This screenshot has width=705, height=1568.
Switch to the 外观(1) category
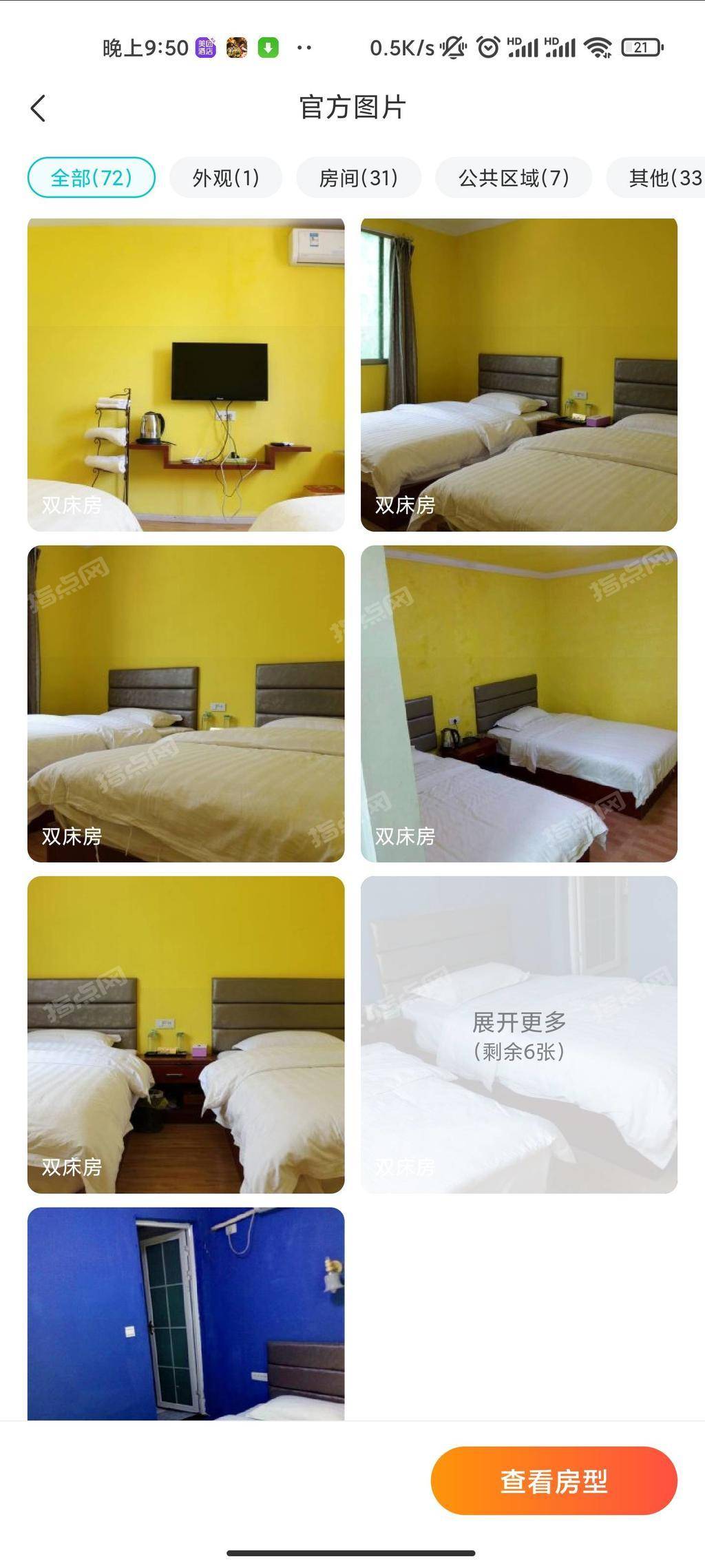(x=225, y=178)
